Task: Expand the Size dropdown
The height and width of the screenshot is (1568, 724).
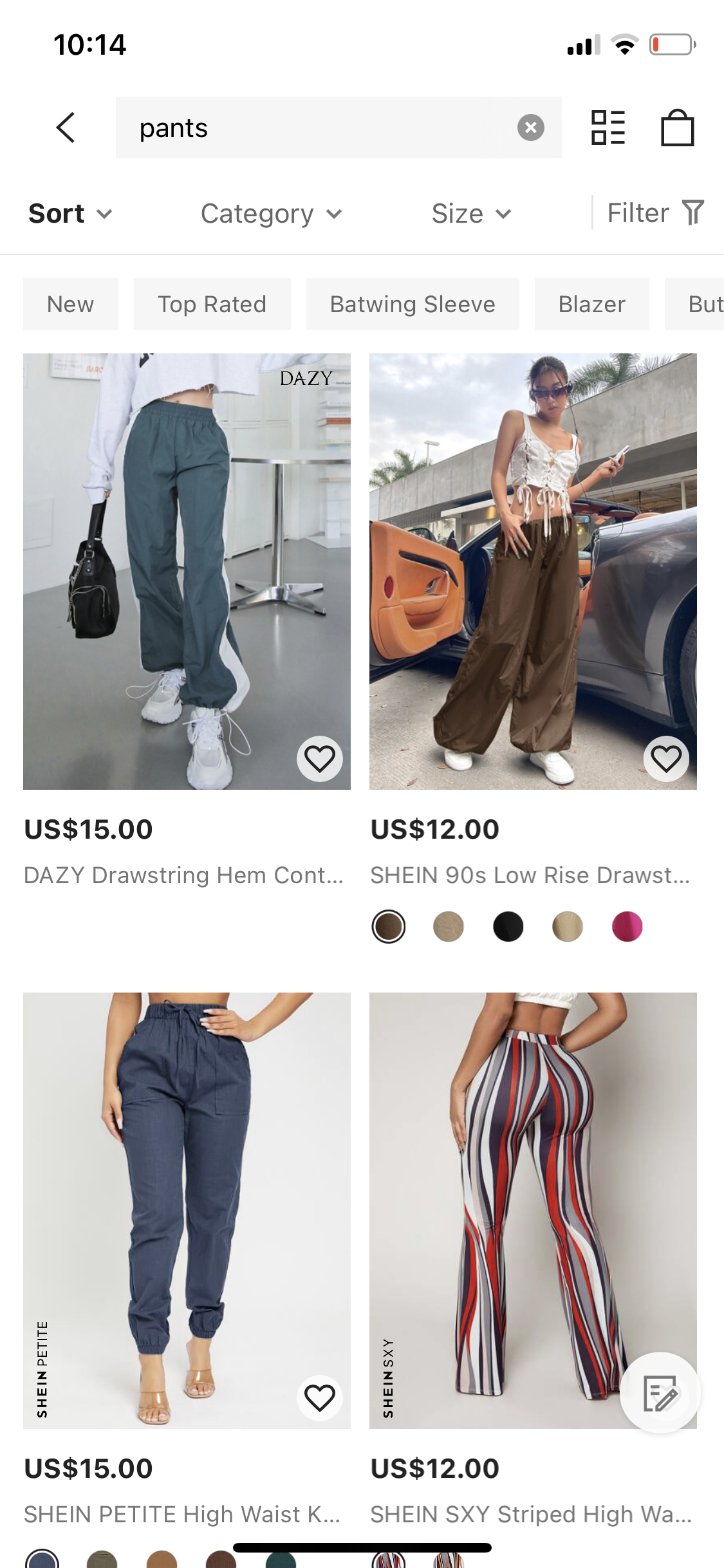Action: (x=471, y=214)
